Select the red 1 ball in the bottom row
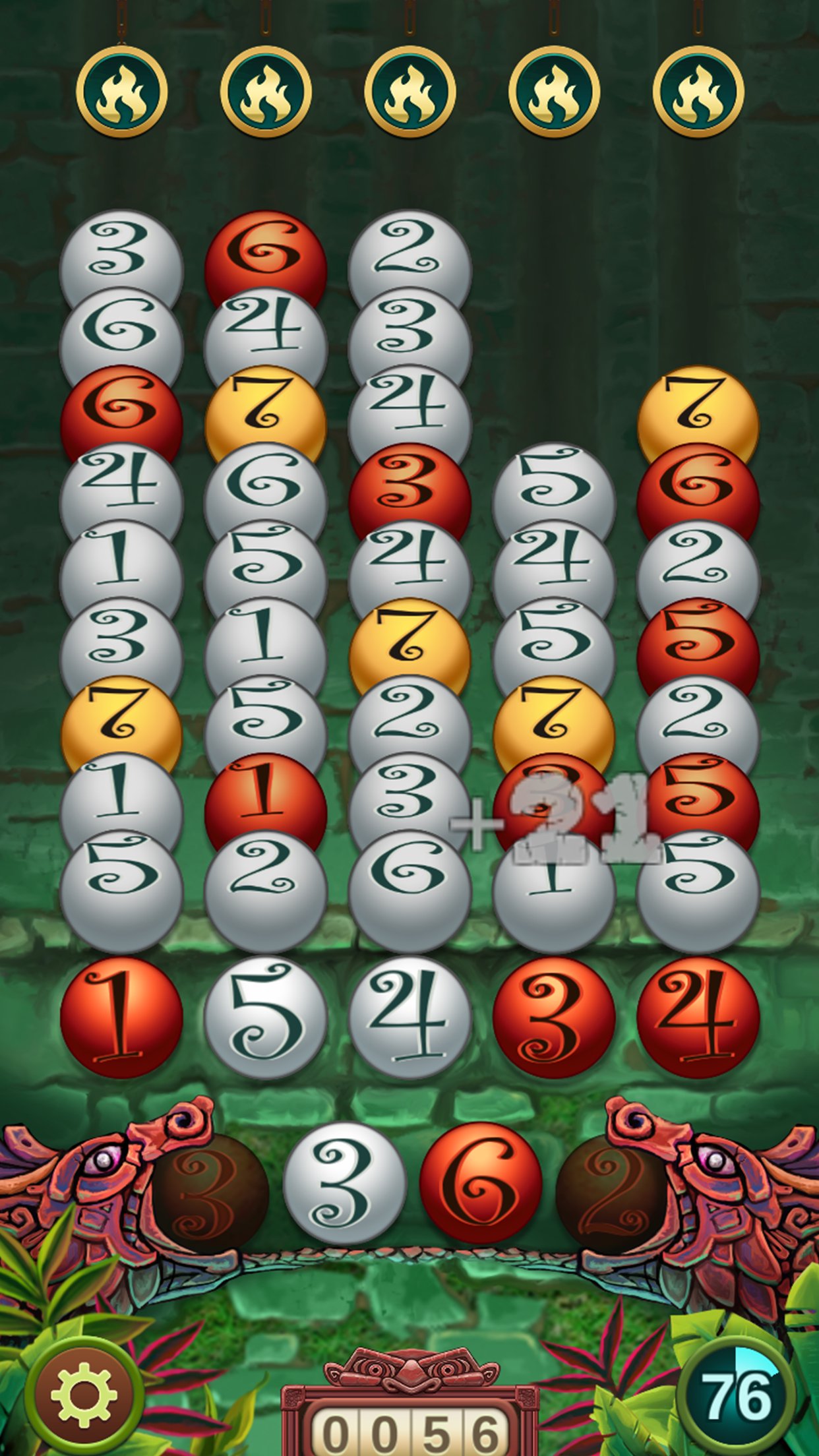The height and width of the screenshot is (1456, 819). click(121, 1017)
